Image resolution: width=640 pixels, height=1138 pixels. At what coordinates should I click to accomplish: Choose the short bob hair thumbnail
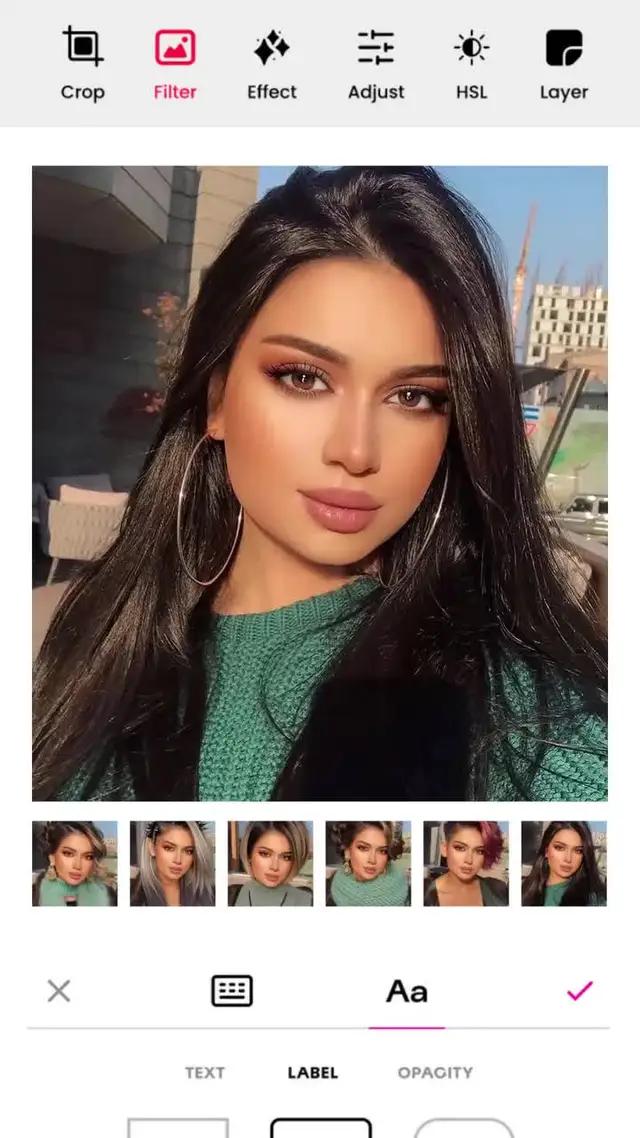coord(270,864)
